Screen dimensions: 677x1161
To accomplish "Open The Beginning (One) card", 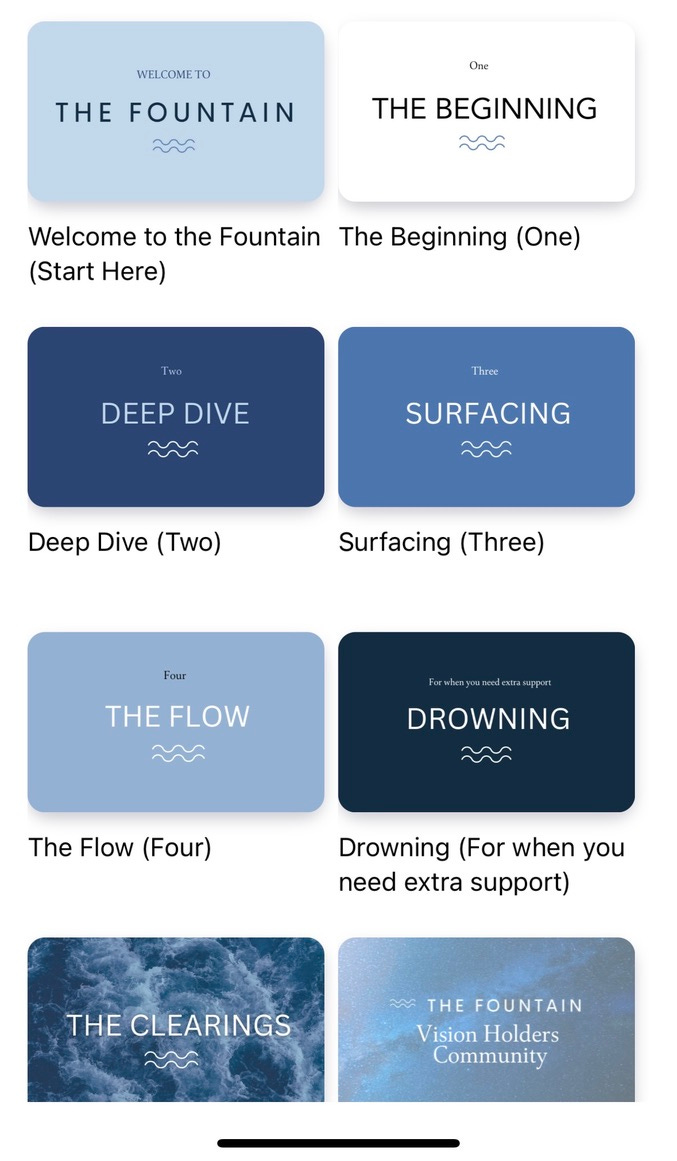I will coord(487,111).
